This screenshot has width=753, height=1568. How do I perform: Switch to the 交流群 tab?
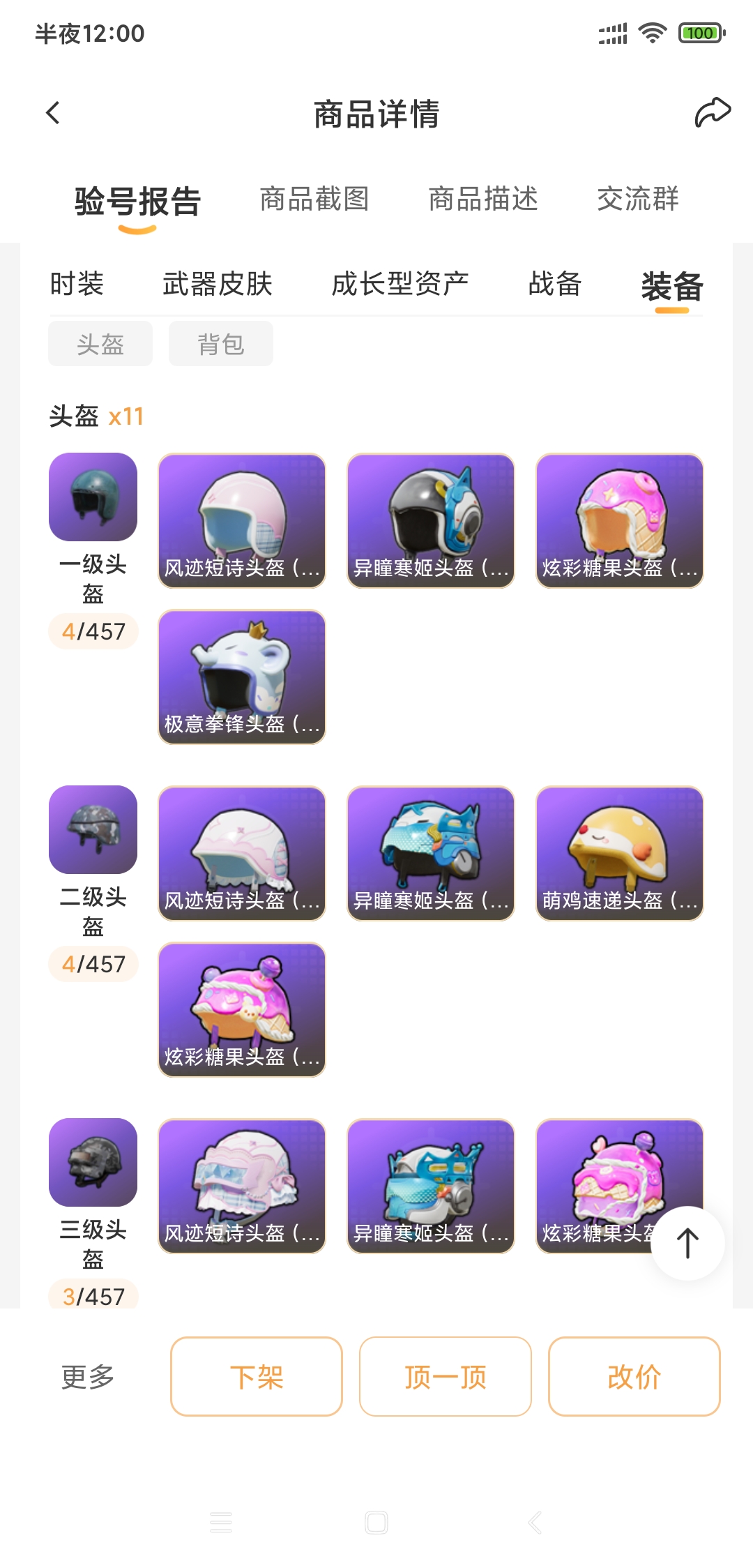coord(637,199)
